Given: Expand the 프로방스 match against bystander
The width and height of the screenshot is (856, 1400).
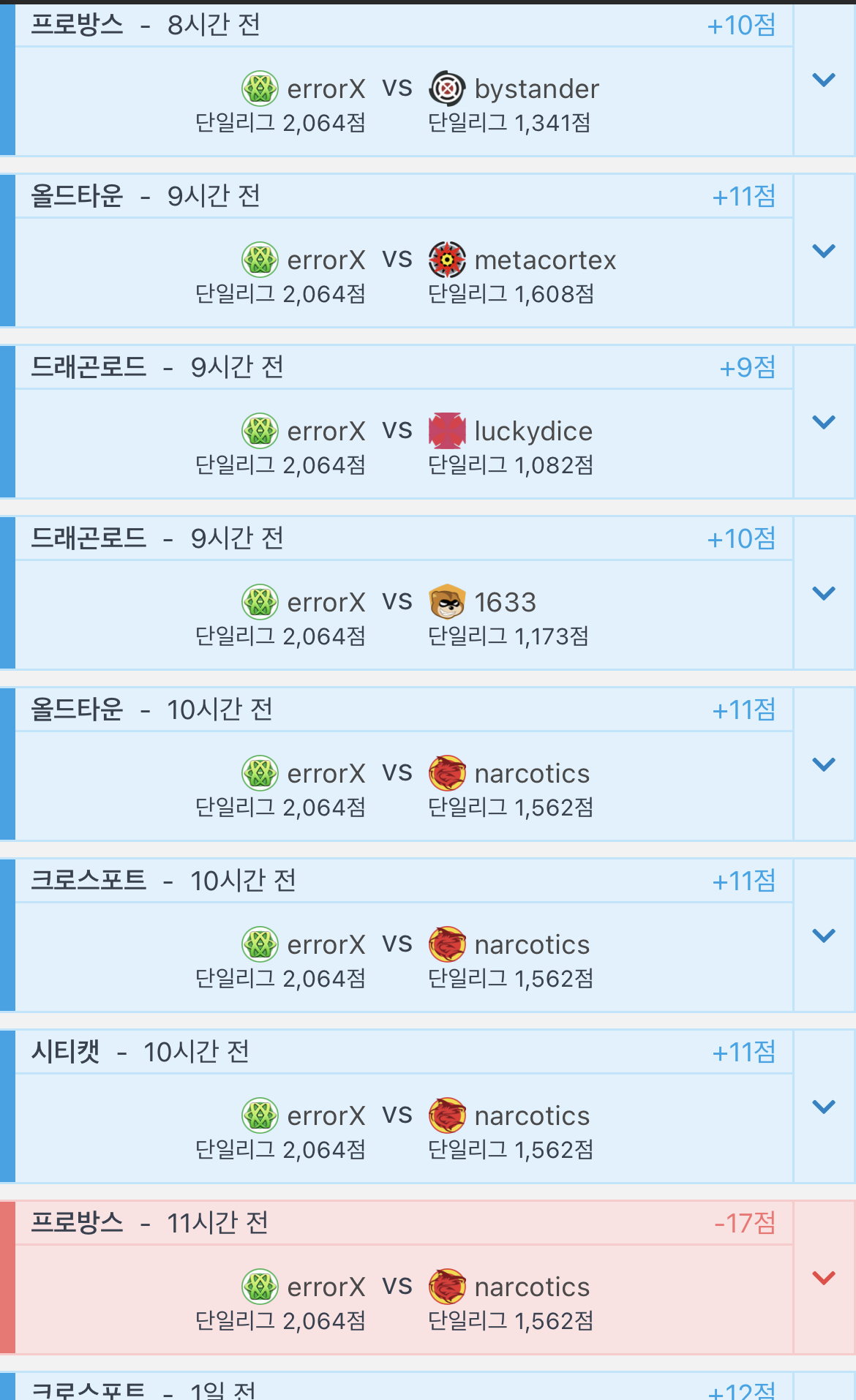Looking at the screenshot, I should 824,80.
